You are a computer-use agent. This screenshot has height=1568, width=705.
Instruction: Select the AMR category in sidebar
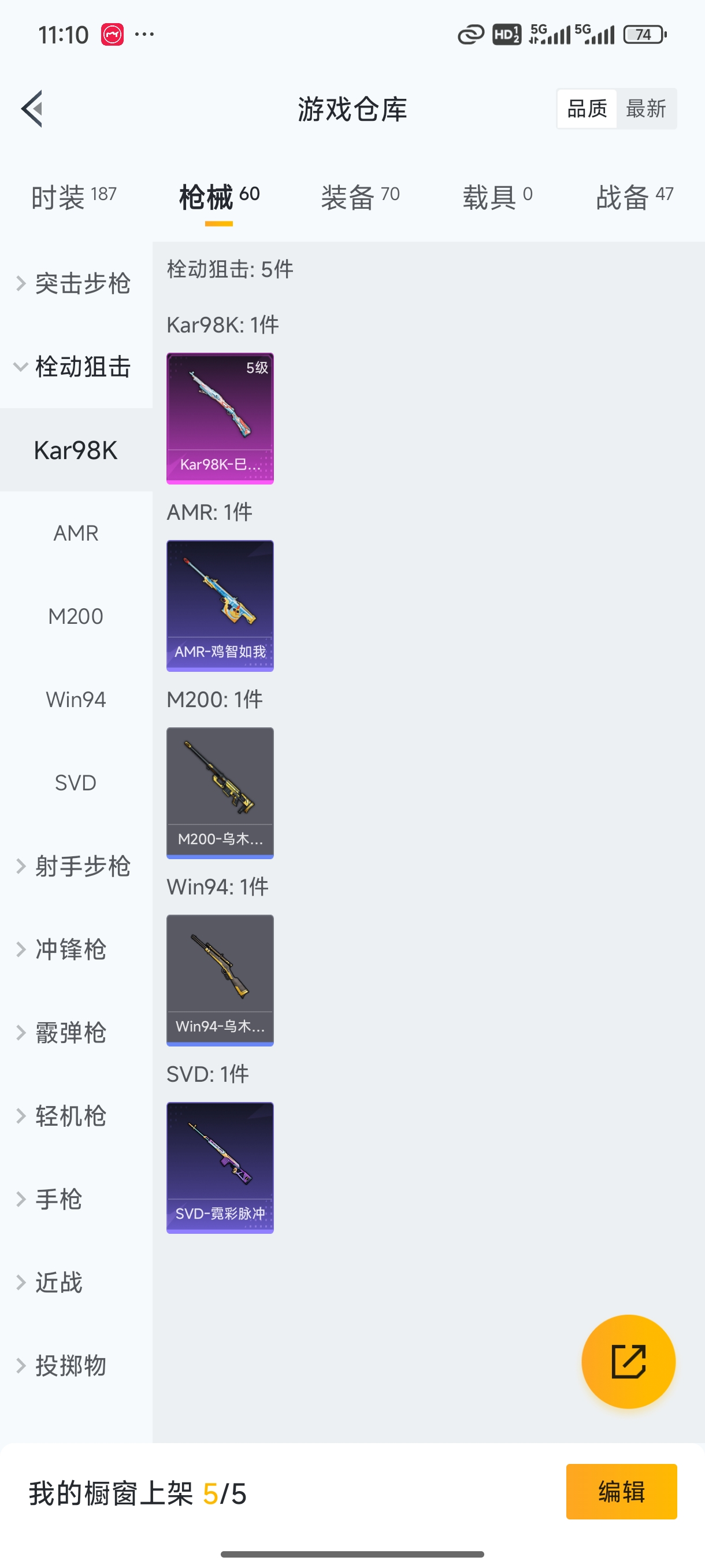click(x=76, y=532)
